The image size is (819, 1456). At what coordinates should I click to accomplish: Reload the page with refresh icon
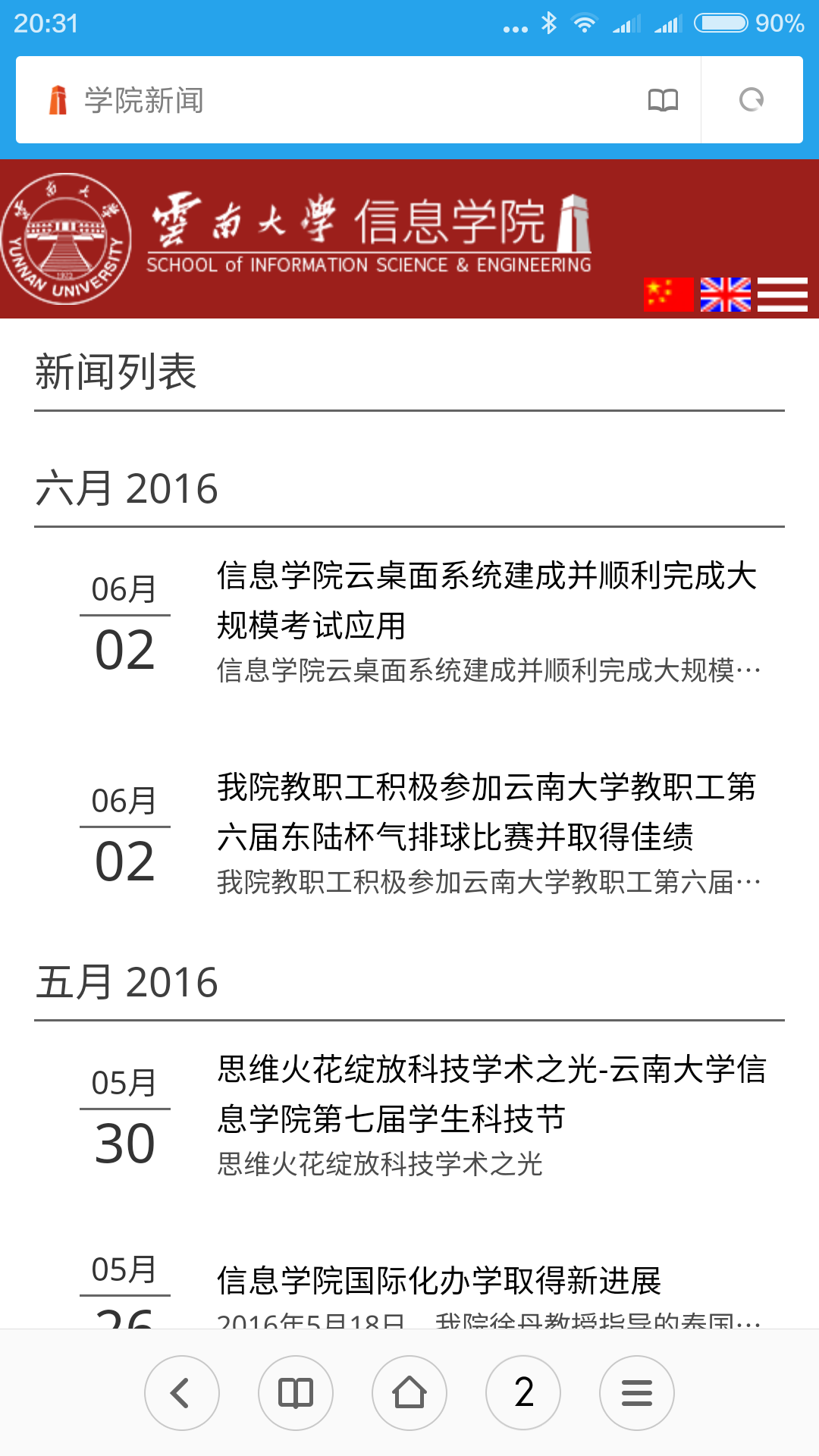(752, 100)
